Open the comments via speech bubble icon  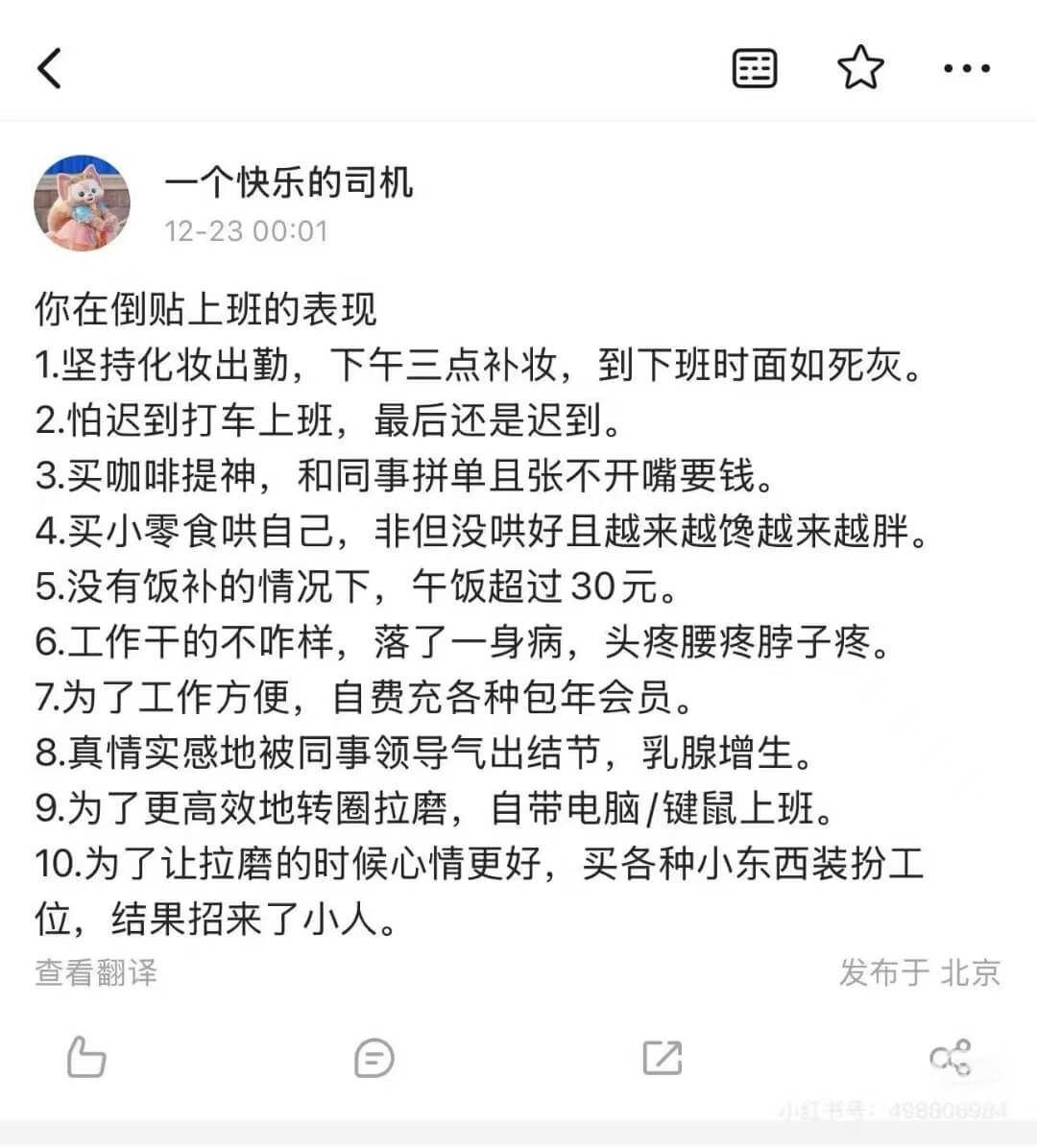pyautogui.click(x=374, y=1059)
